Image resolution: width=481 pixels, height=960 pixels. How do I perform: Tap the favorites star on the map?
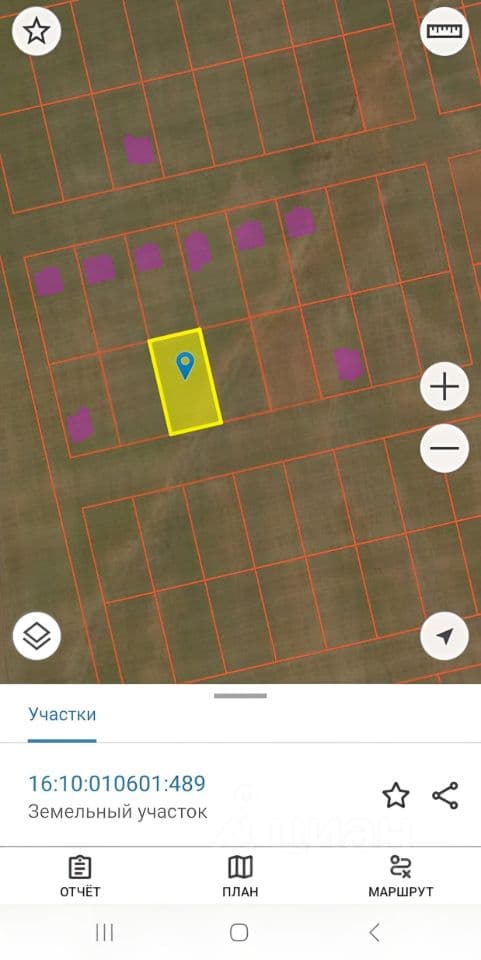click(37, 31)
